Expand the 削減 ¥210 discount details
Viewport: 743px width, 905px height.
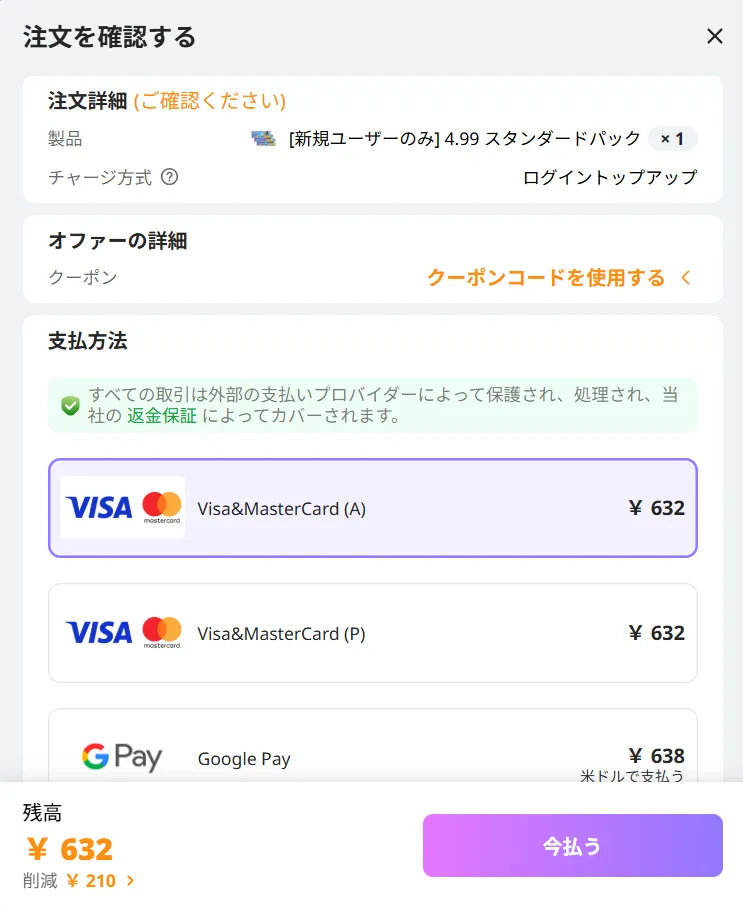[100, 881]
